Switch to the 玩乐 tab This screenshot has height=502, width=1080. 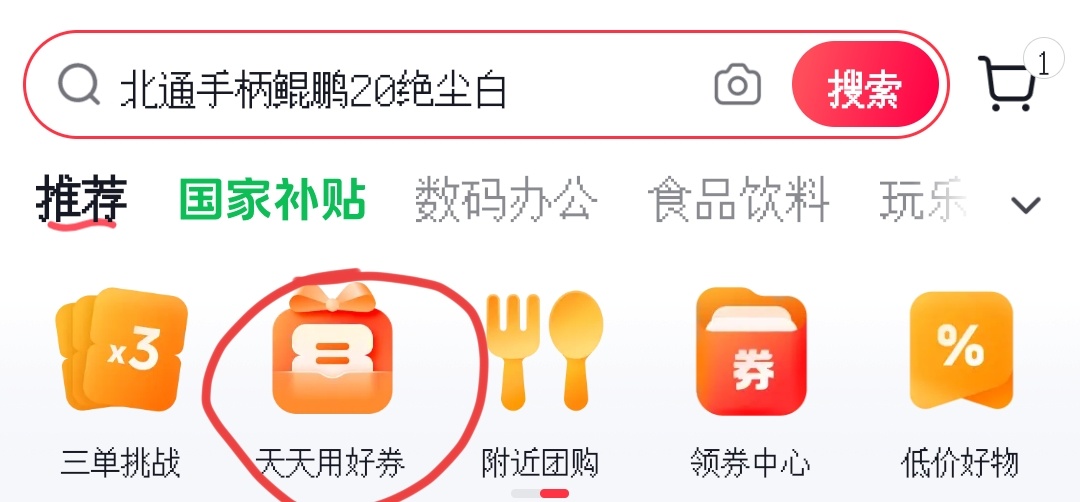924,201
